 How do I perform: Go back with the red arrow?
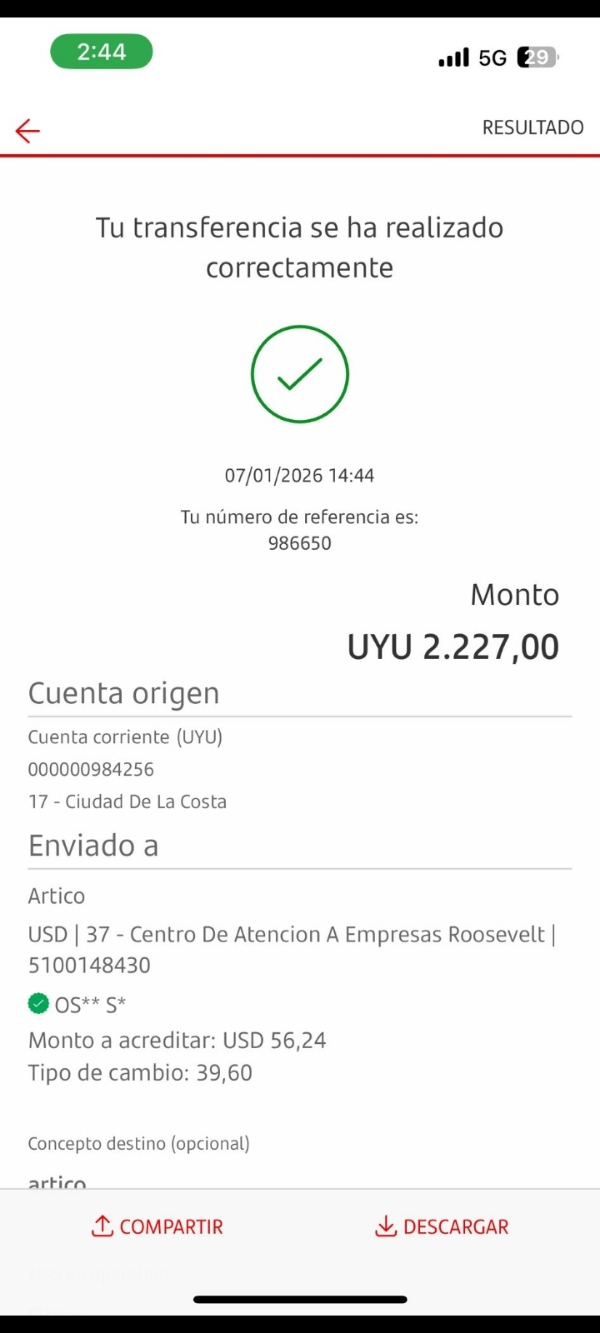pyautogui.click(x=28, y=131)
